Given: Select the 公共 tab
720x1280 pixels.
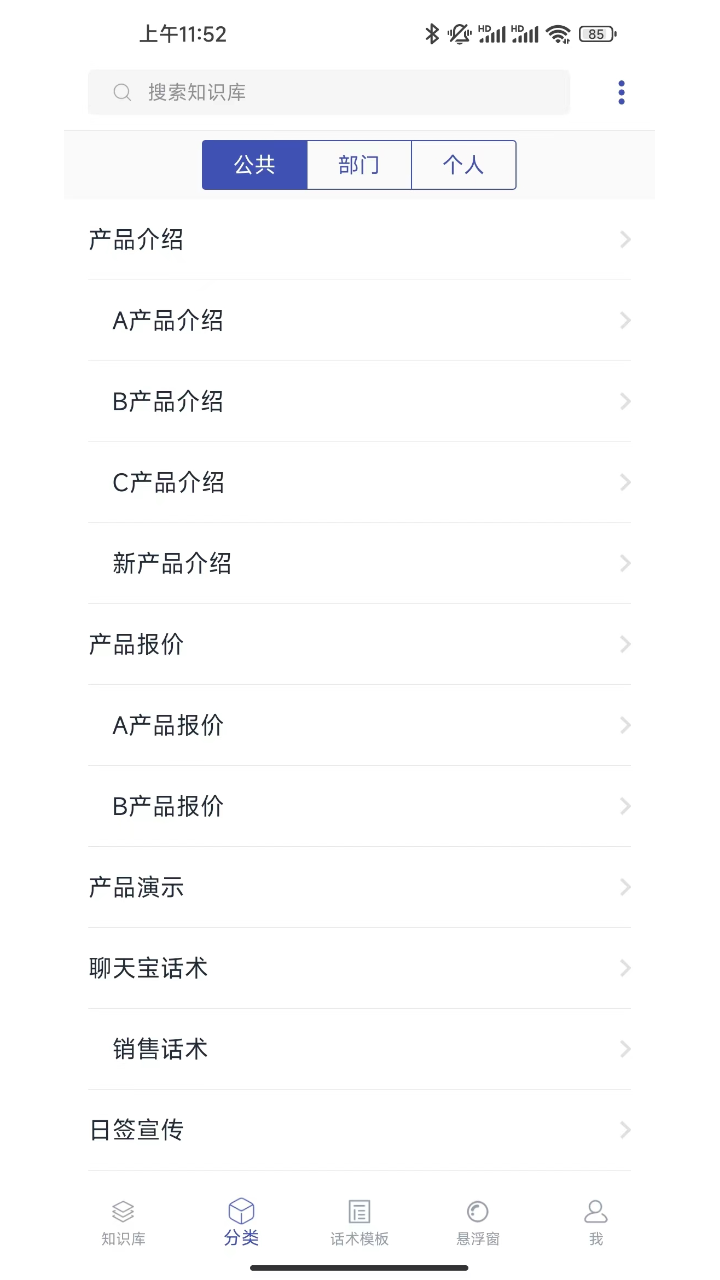Looking at the screenshot, I should click(x=255, y=164).
